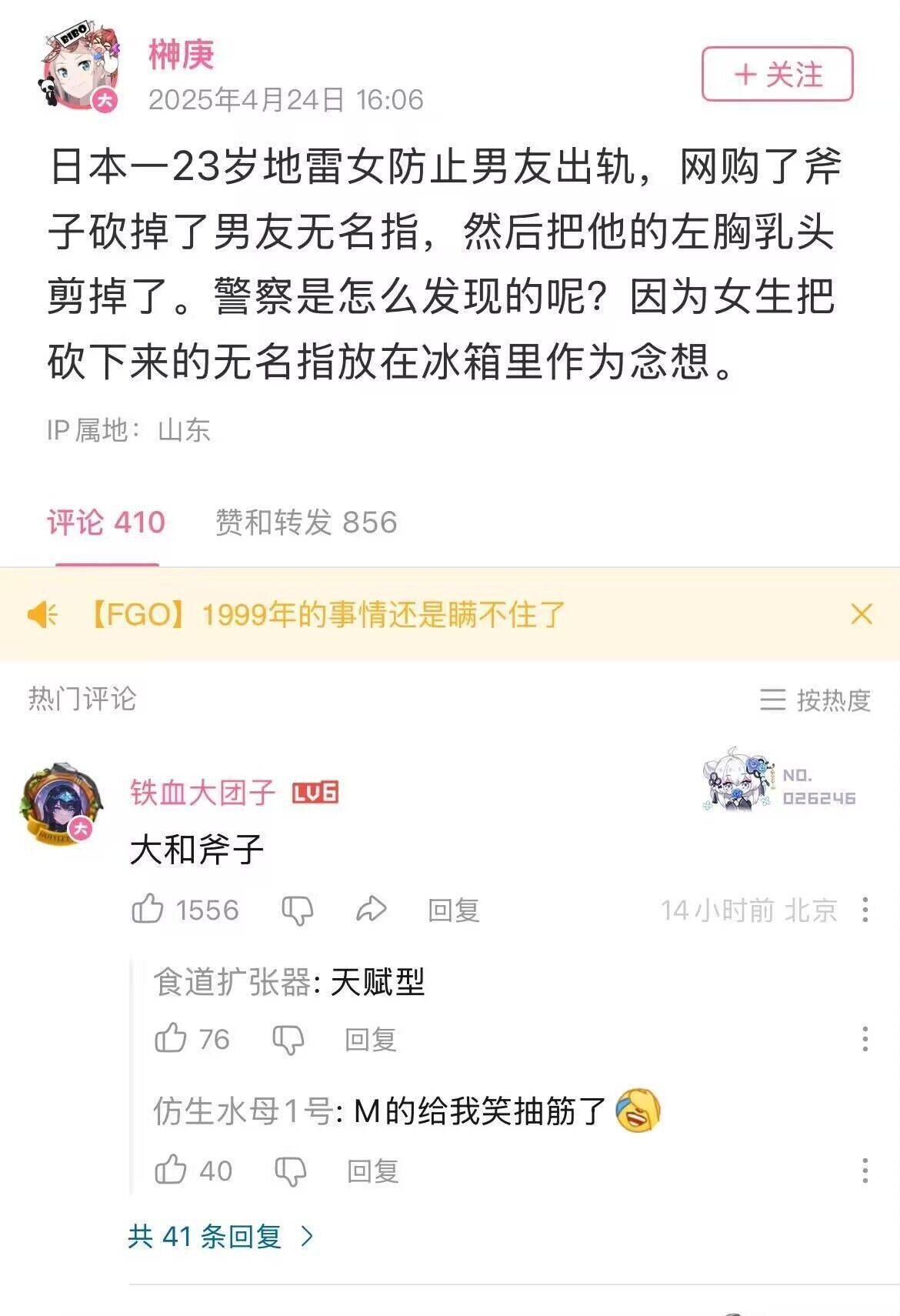900x1316 pixels.
Task: Reply to the 大和斧子 comment
Action: pos(454,910)
